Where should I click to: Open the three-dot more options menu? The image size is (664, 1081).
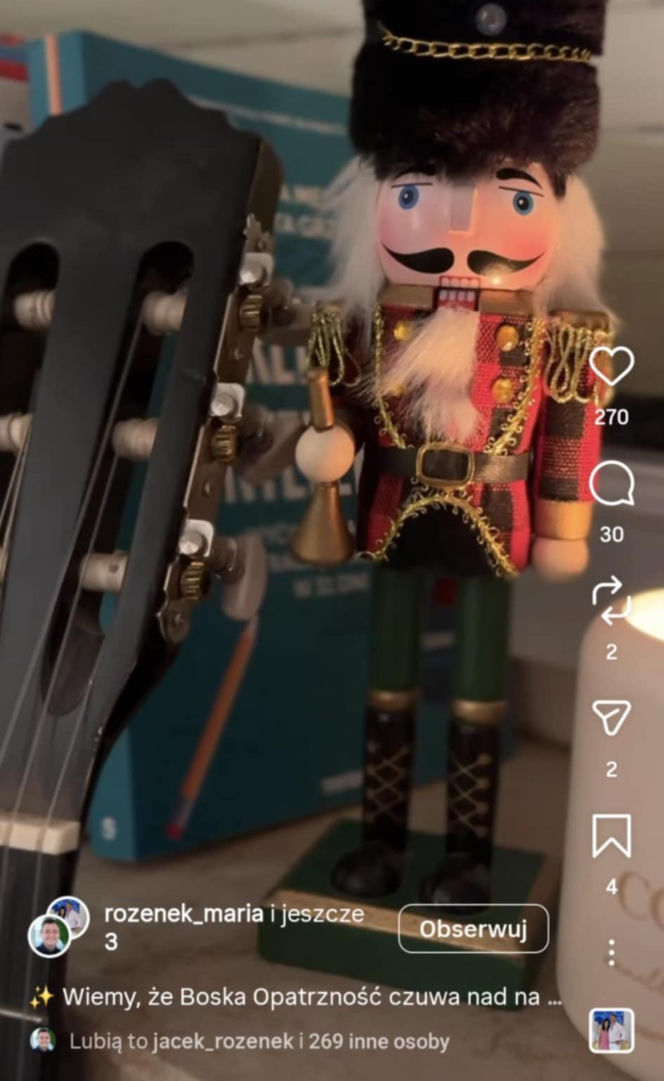[x=611, y=951]
